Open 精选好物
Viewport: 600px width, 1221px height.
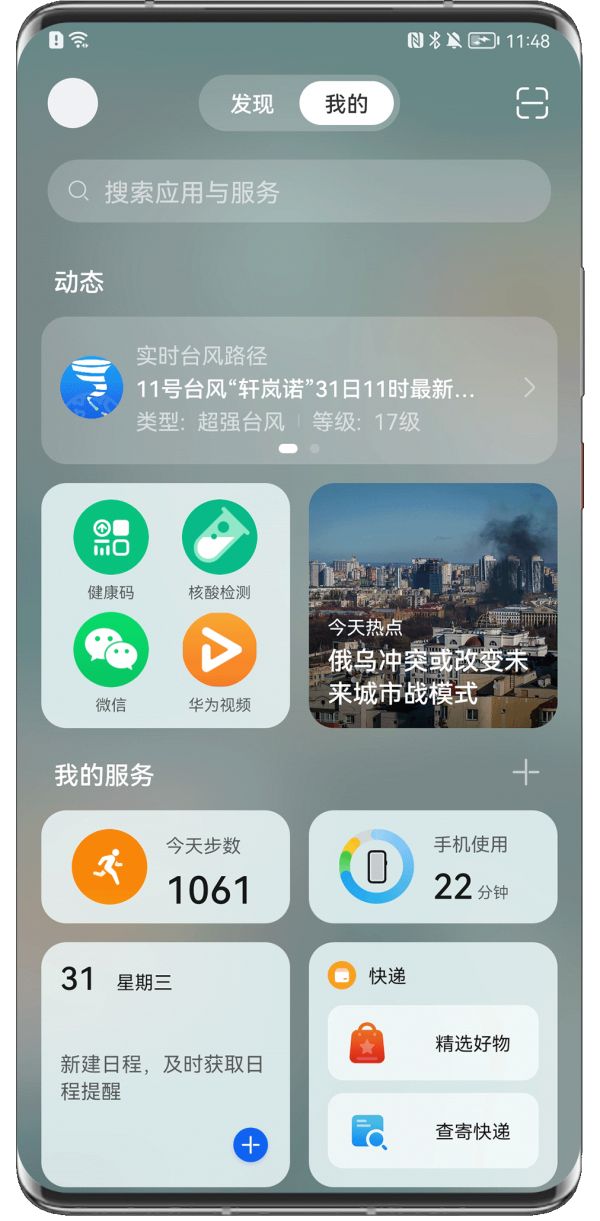point(432,1043)
